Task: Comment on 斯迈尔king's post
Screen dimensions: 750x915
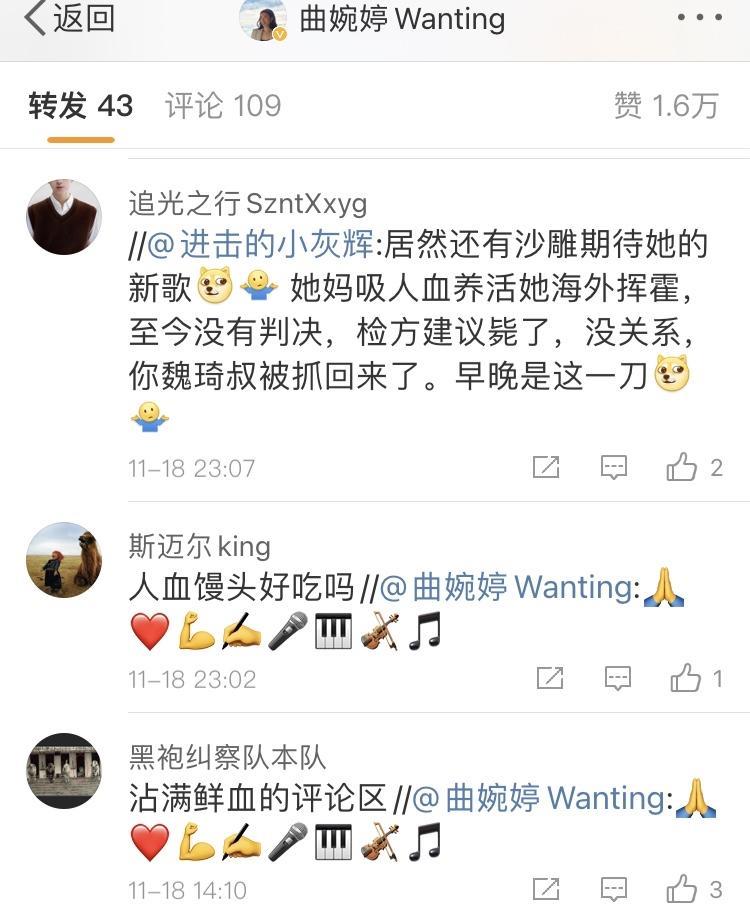Action: click(x=618, y=679)
